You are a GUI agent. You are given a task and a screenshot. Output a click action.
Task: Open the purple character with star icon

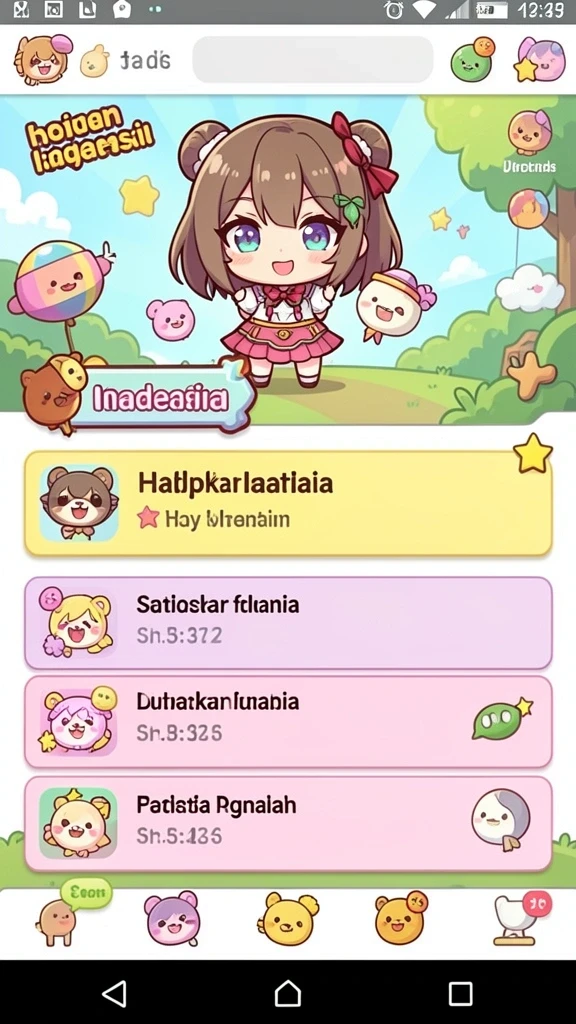tap(540, 59)
